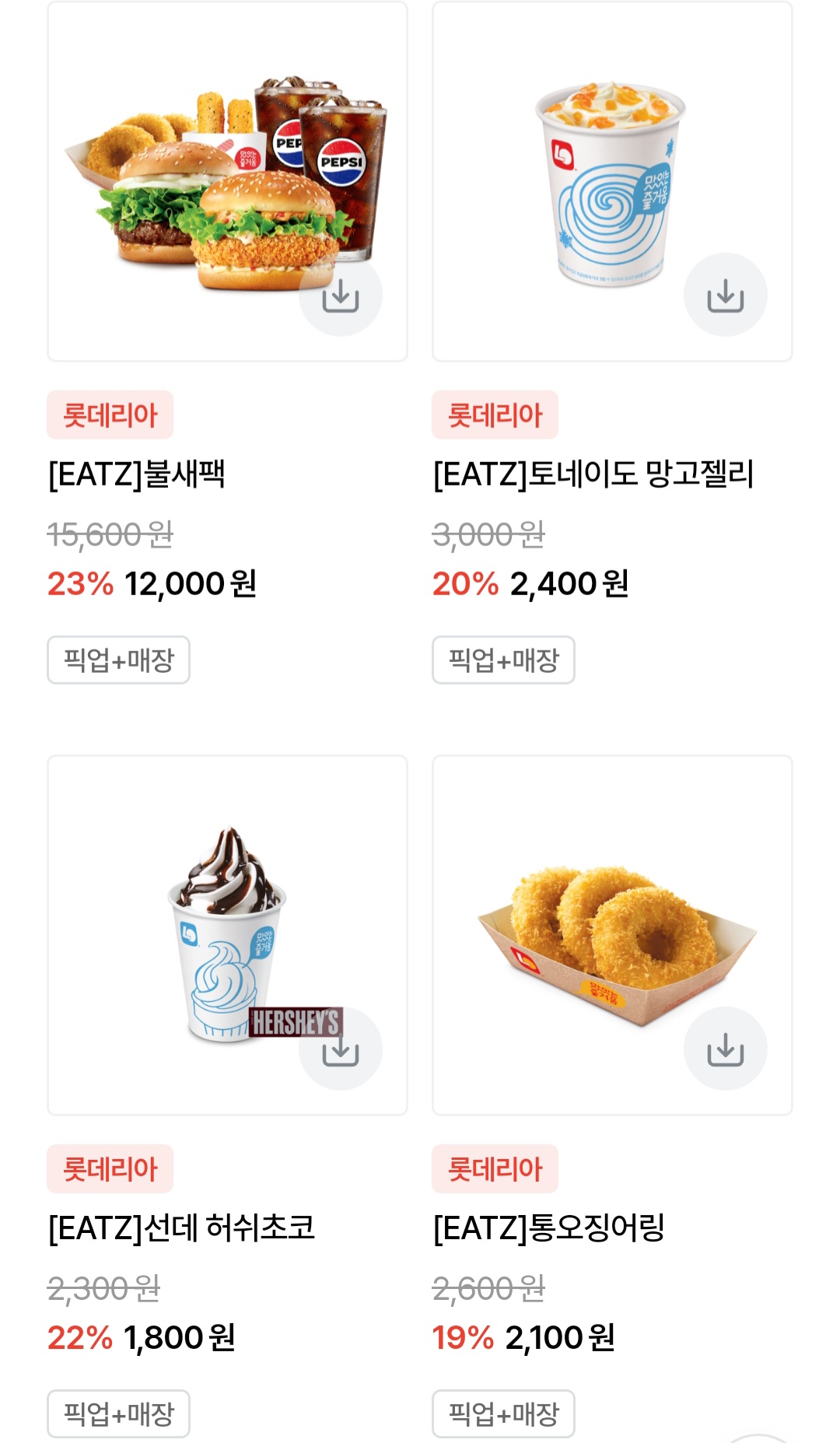View the [EATZ]통오징어링 product details
The height and width of the screenshot is (1443, 840).
tap(548, 1228)
